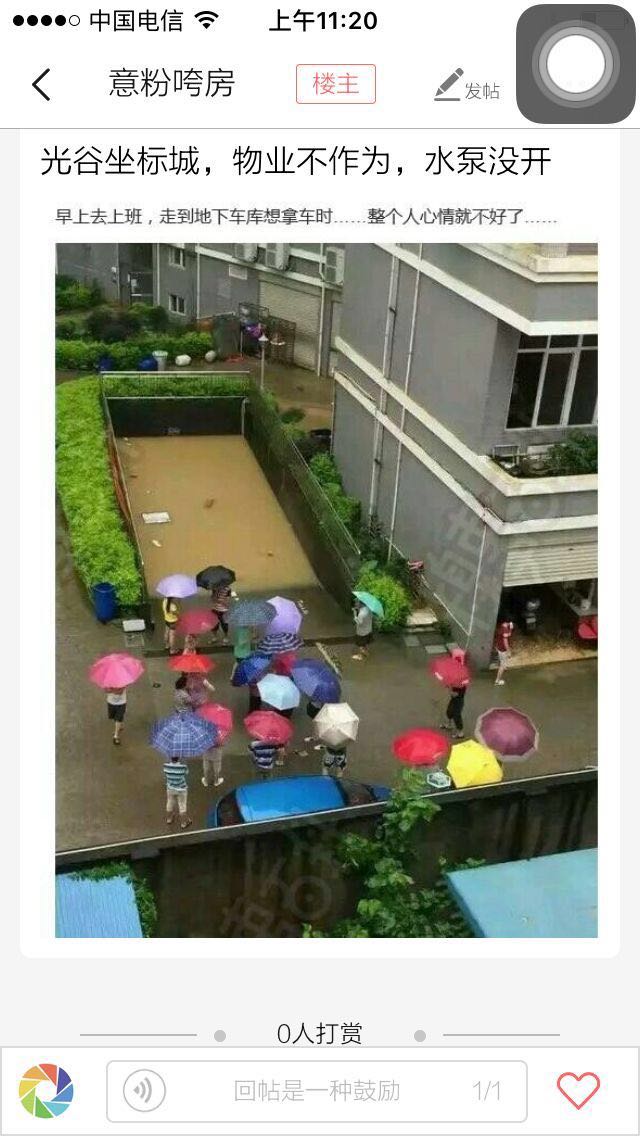This screenshot has width=640, height=1136.
Task: Tap 发帖 to write a new post
Action: 467,86
